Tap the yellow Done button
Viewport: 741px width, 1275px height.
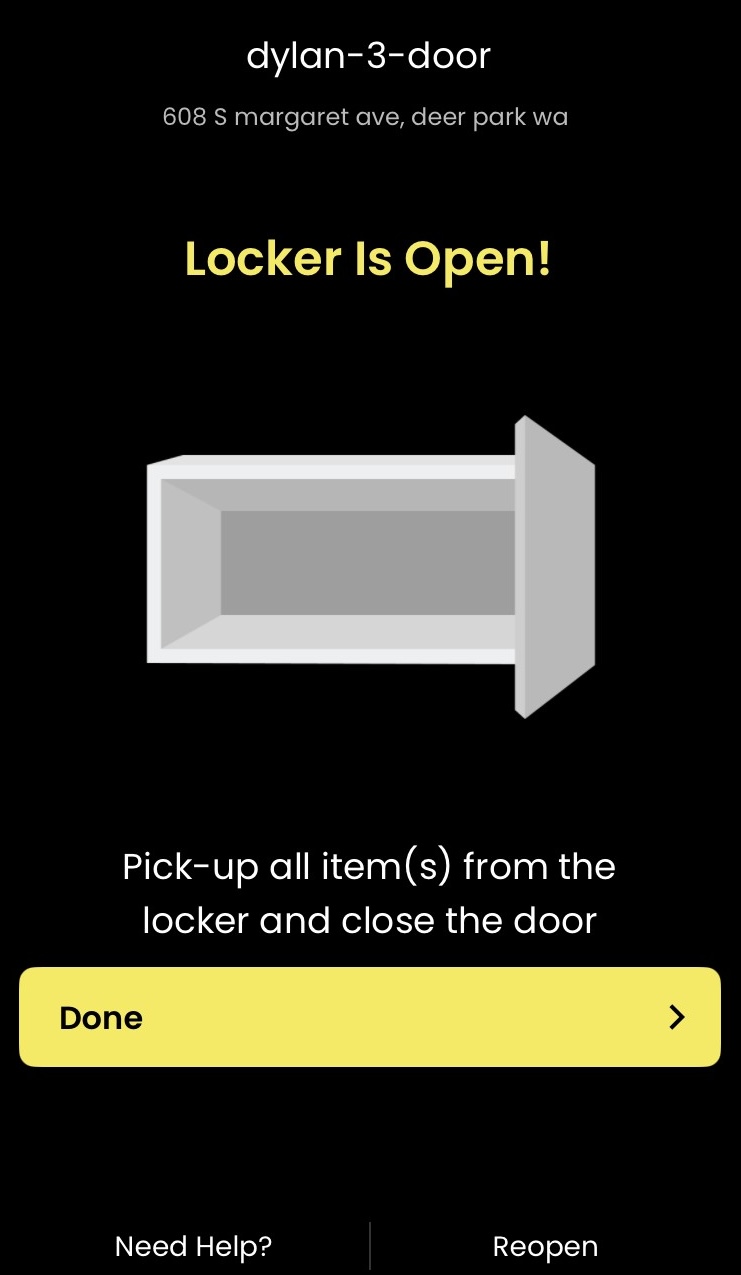point(369,1017)
